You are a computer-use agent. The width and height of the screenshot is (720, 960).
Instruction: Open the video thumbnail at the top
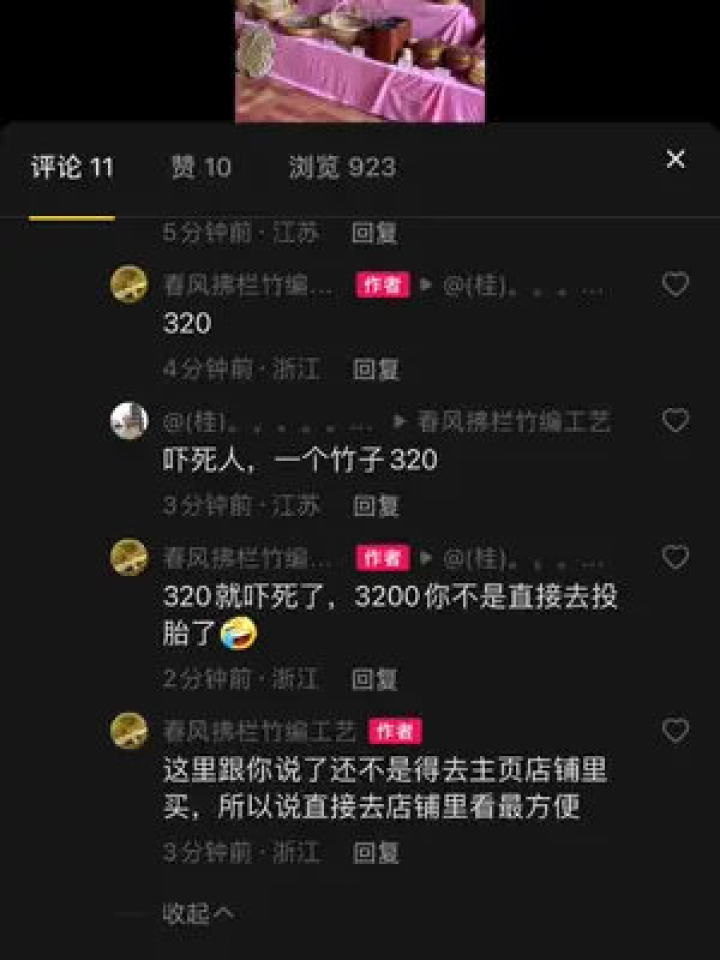click(360, 60)
